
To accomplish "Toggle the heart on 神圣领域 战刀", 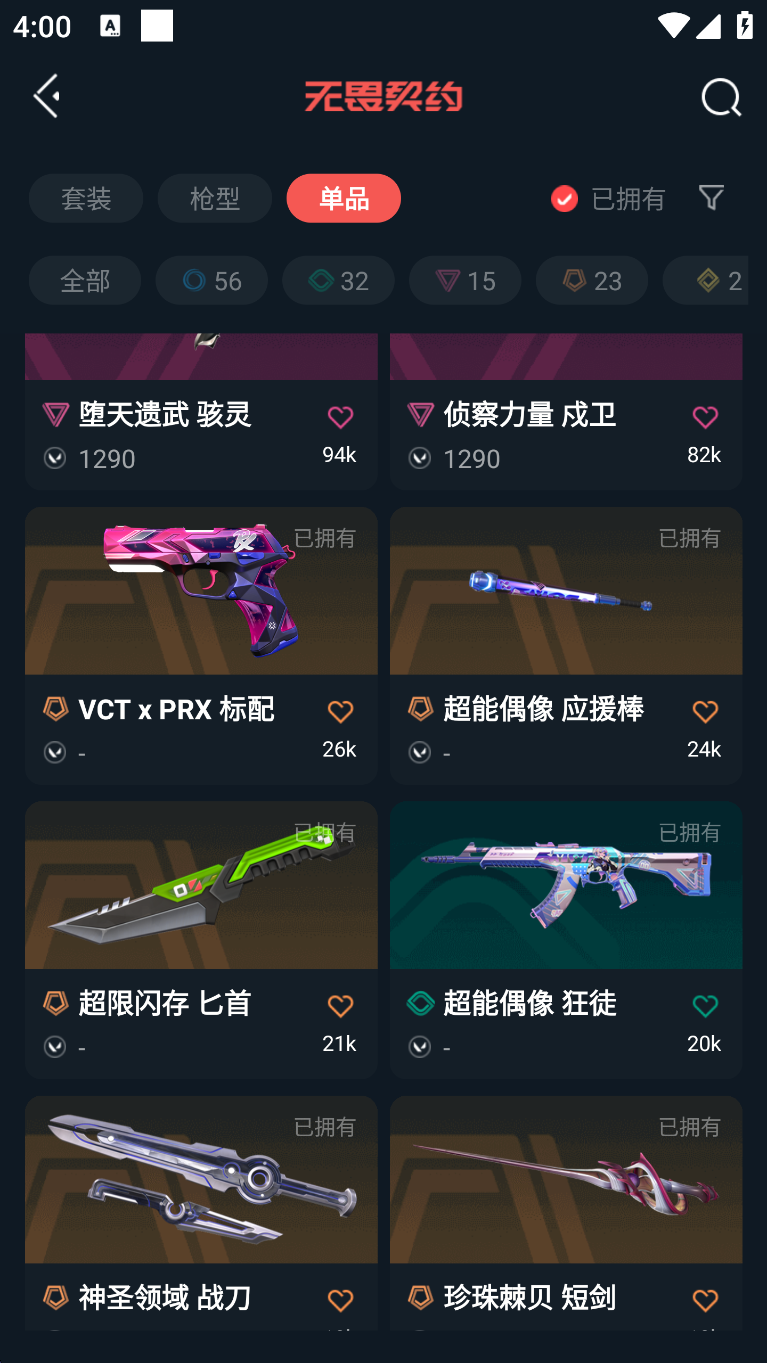I will point(340,1299).
